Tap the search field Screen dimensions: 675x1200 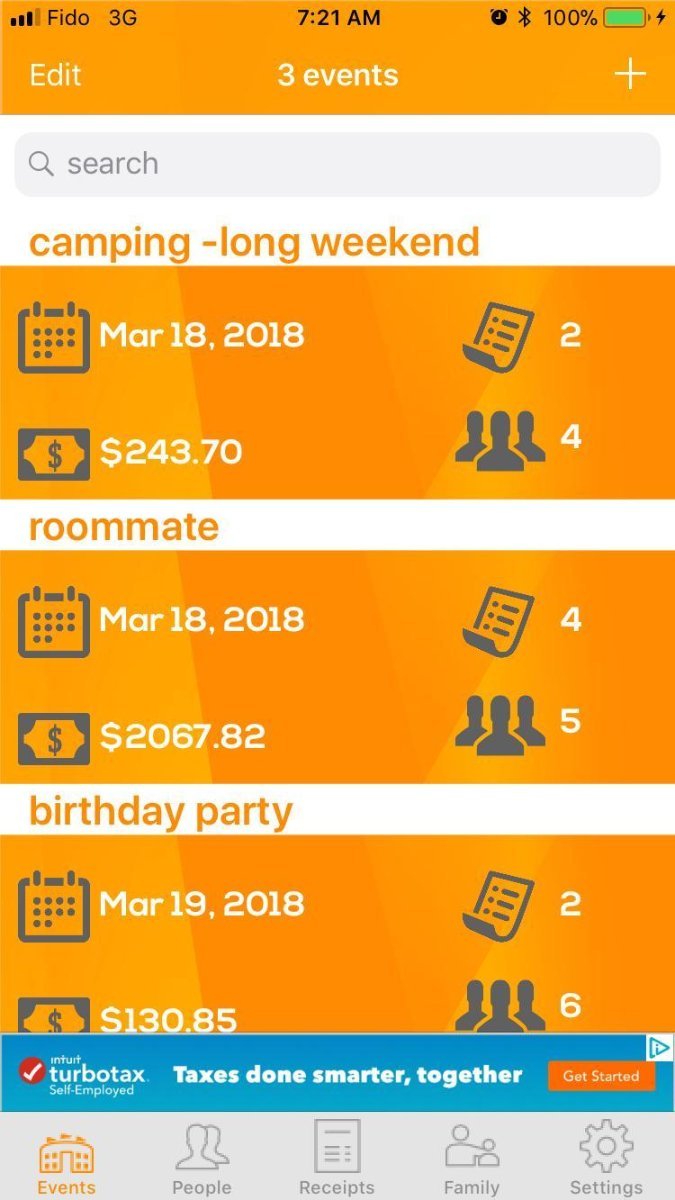click(337, 164)
